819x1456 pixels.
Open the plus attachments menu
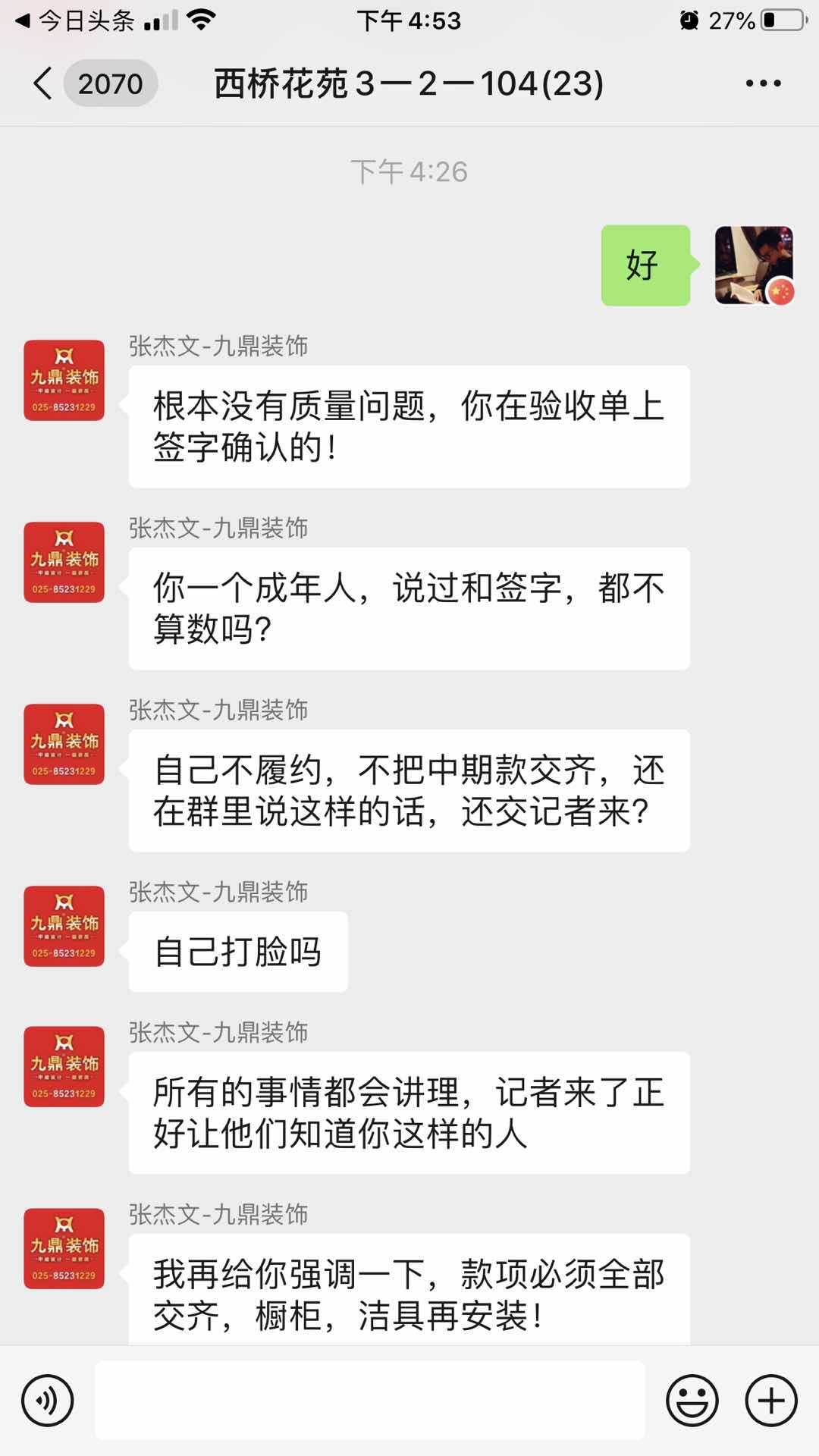pos(771,1400)
